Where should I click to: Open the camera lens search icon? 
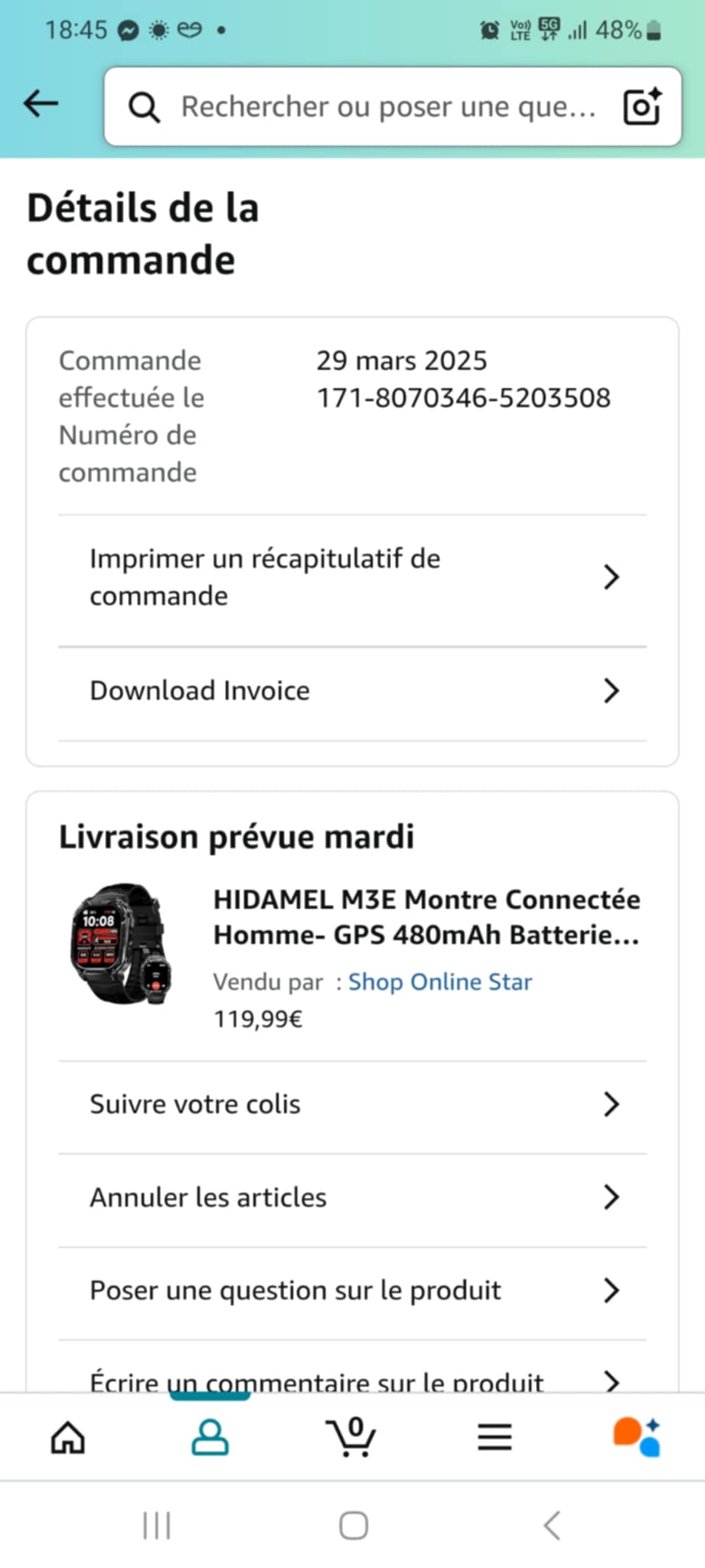coord(641,106)
